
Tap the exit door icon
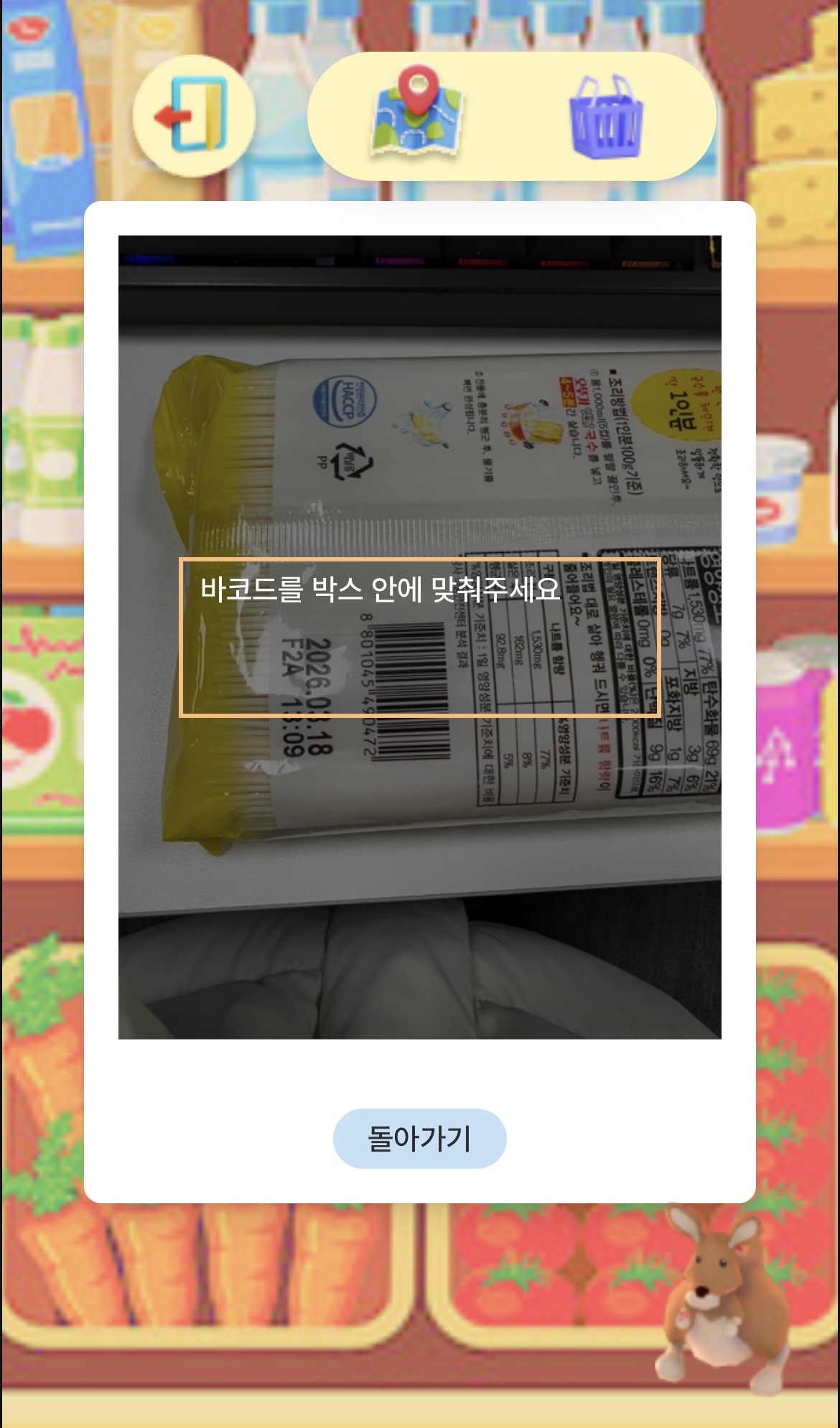[x=194, y=116]
